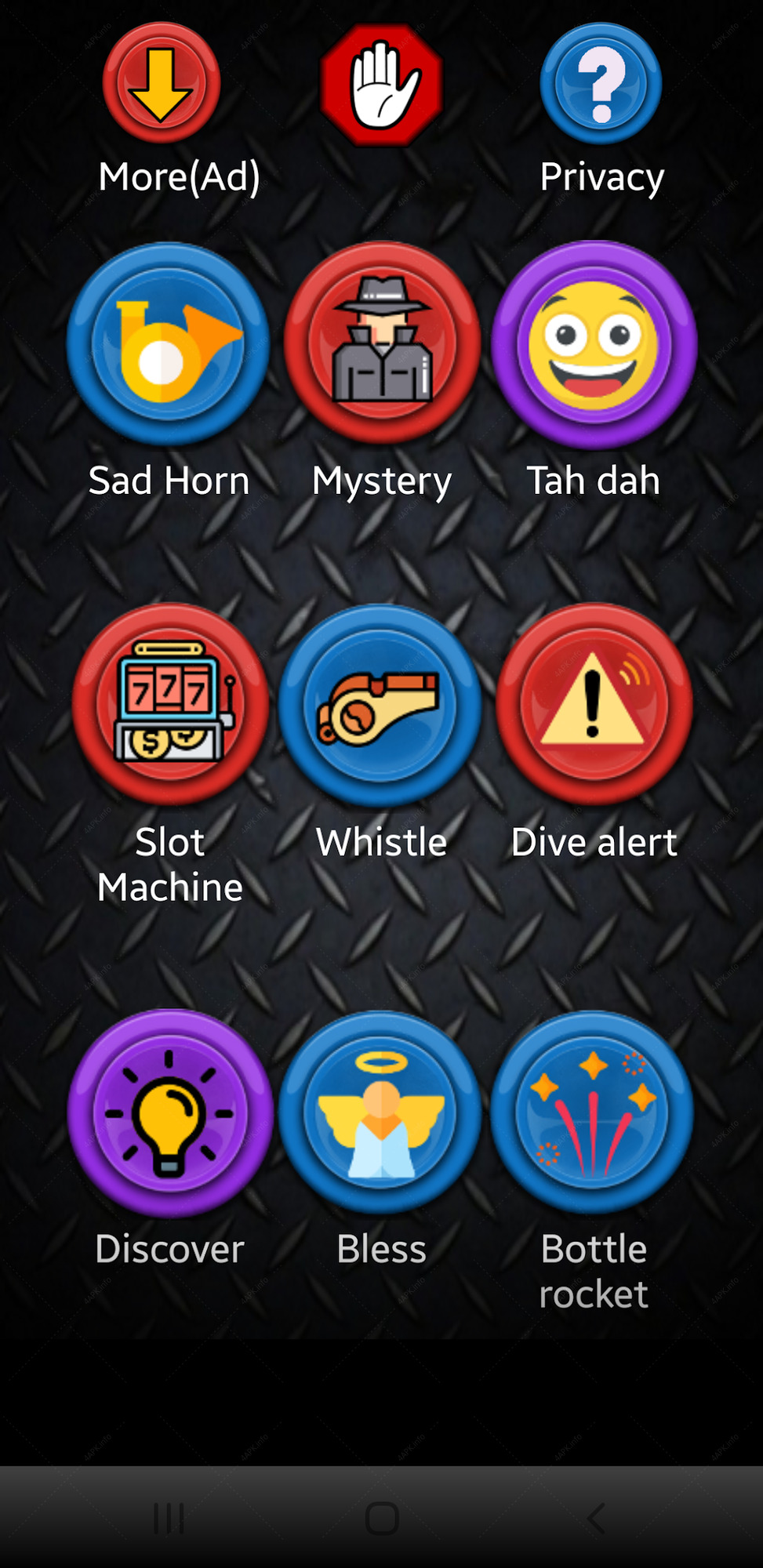Play the Bless angel sound
The width and height of the screenshot is (763, 1568).
[380, 1113]
